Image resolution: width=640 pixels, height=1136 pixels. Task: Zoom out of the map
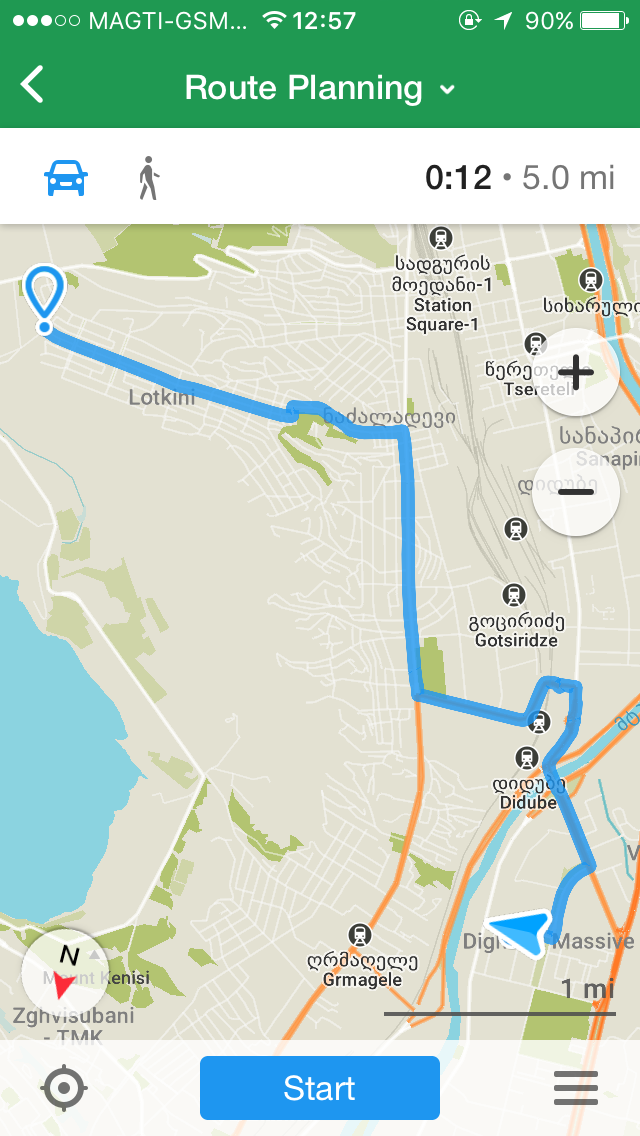tap(576, 491)
